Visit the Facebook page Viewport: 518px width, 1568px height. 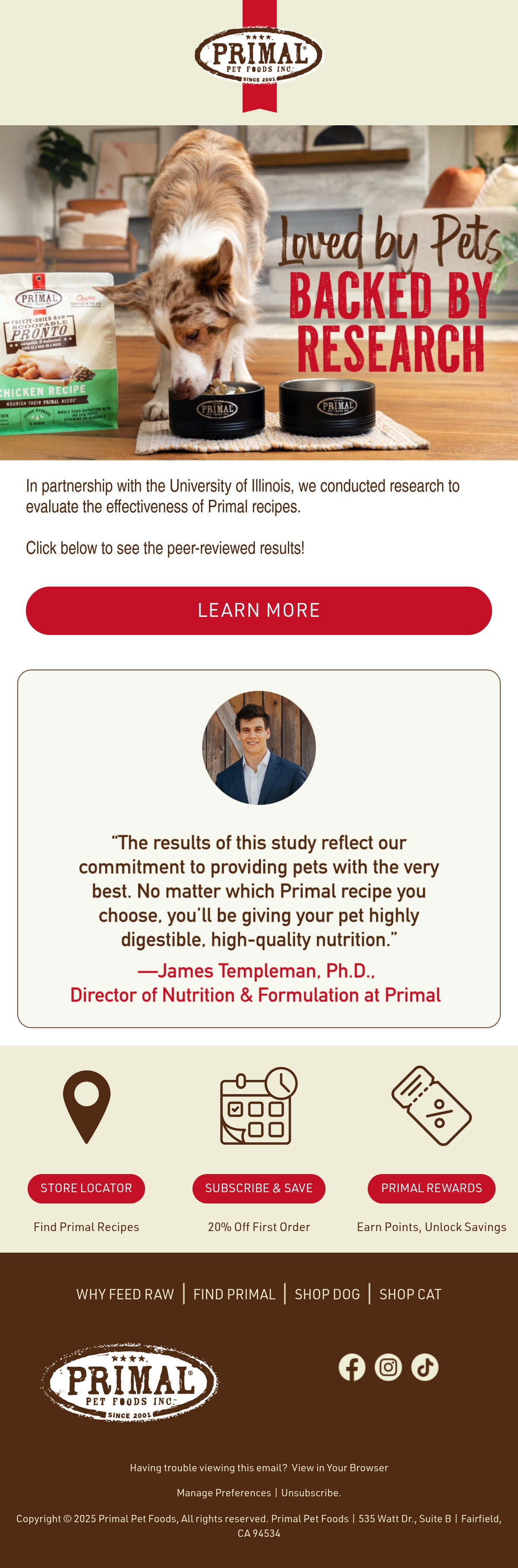[352, 1367]
